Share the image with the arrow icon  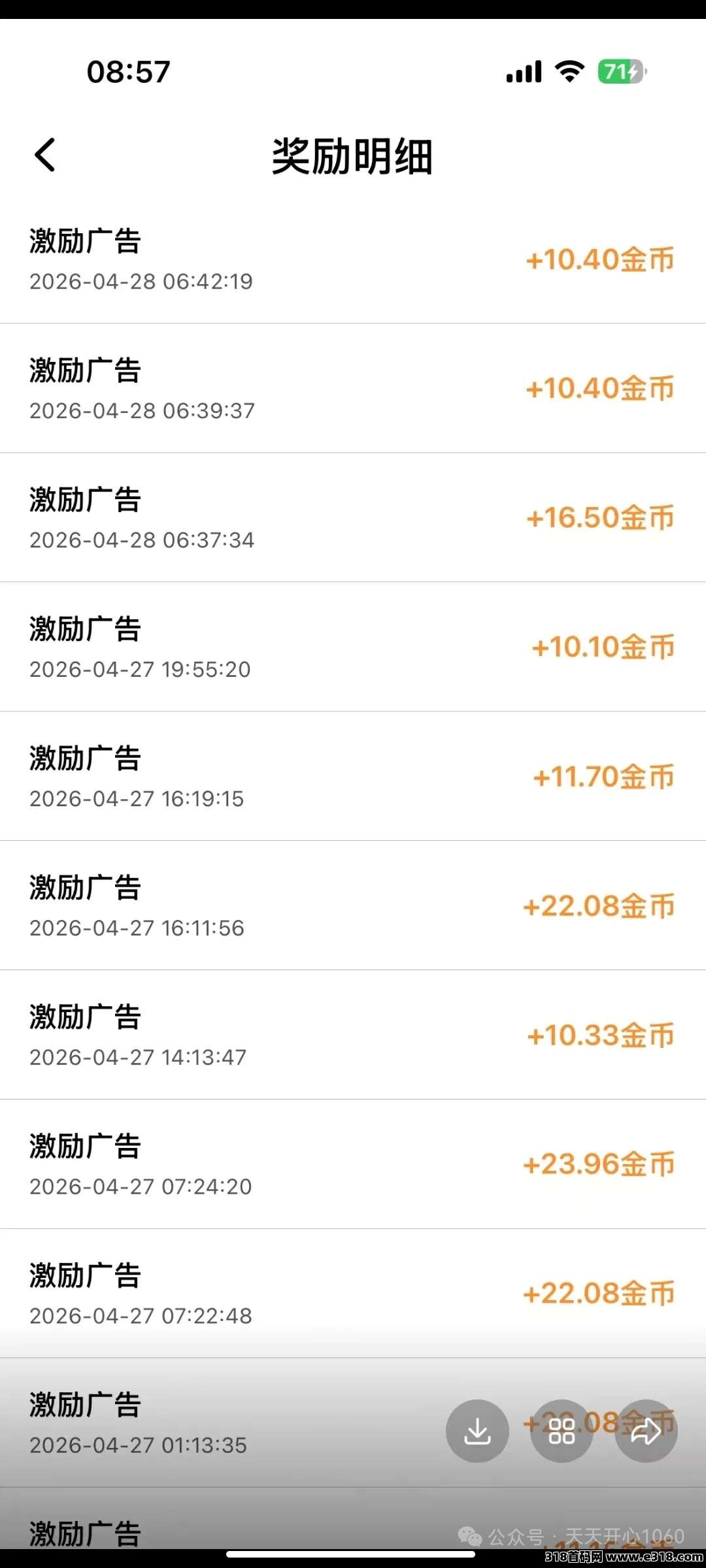pos(646,1431)
